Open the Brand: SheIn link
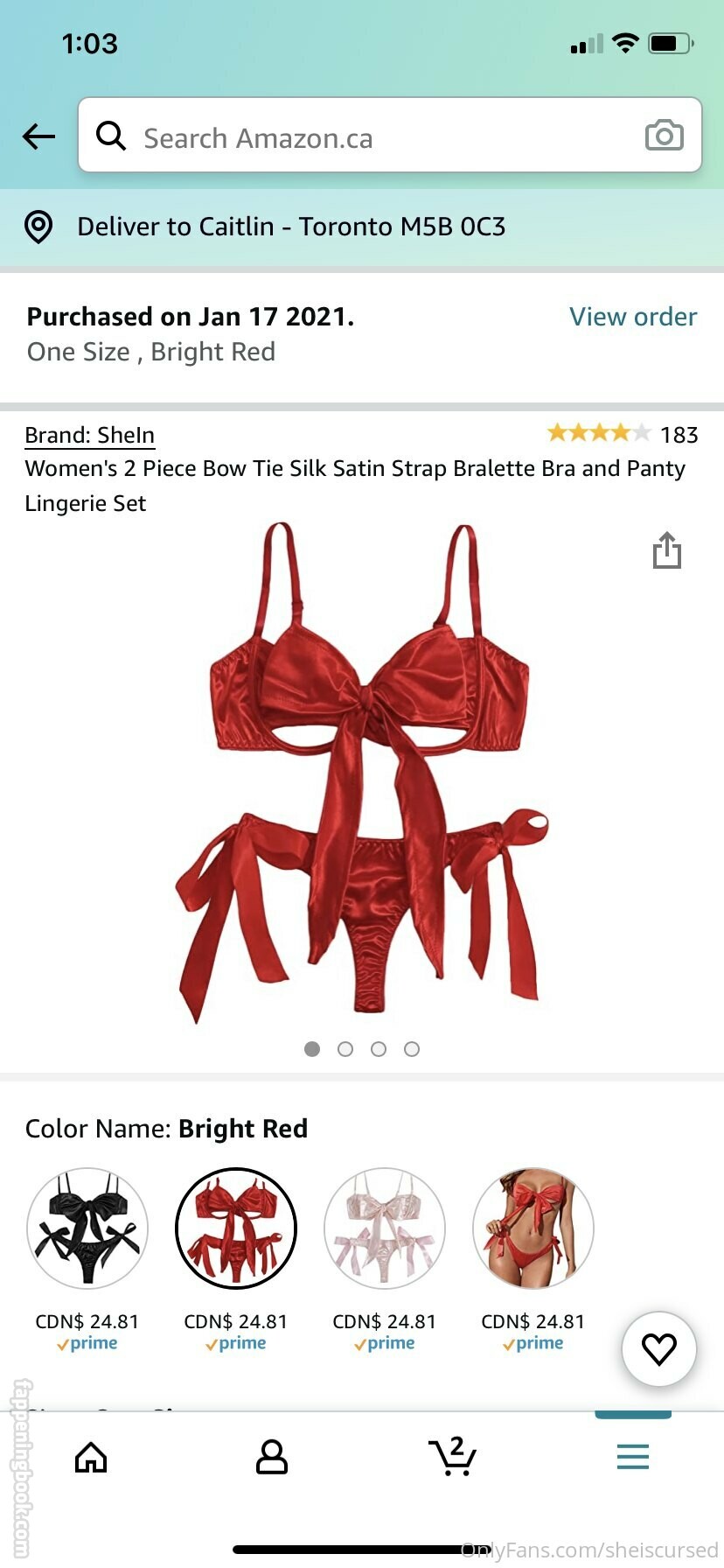Image resolution: width=724 pixels, height=1568 pixels. (89, 435)
